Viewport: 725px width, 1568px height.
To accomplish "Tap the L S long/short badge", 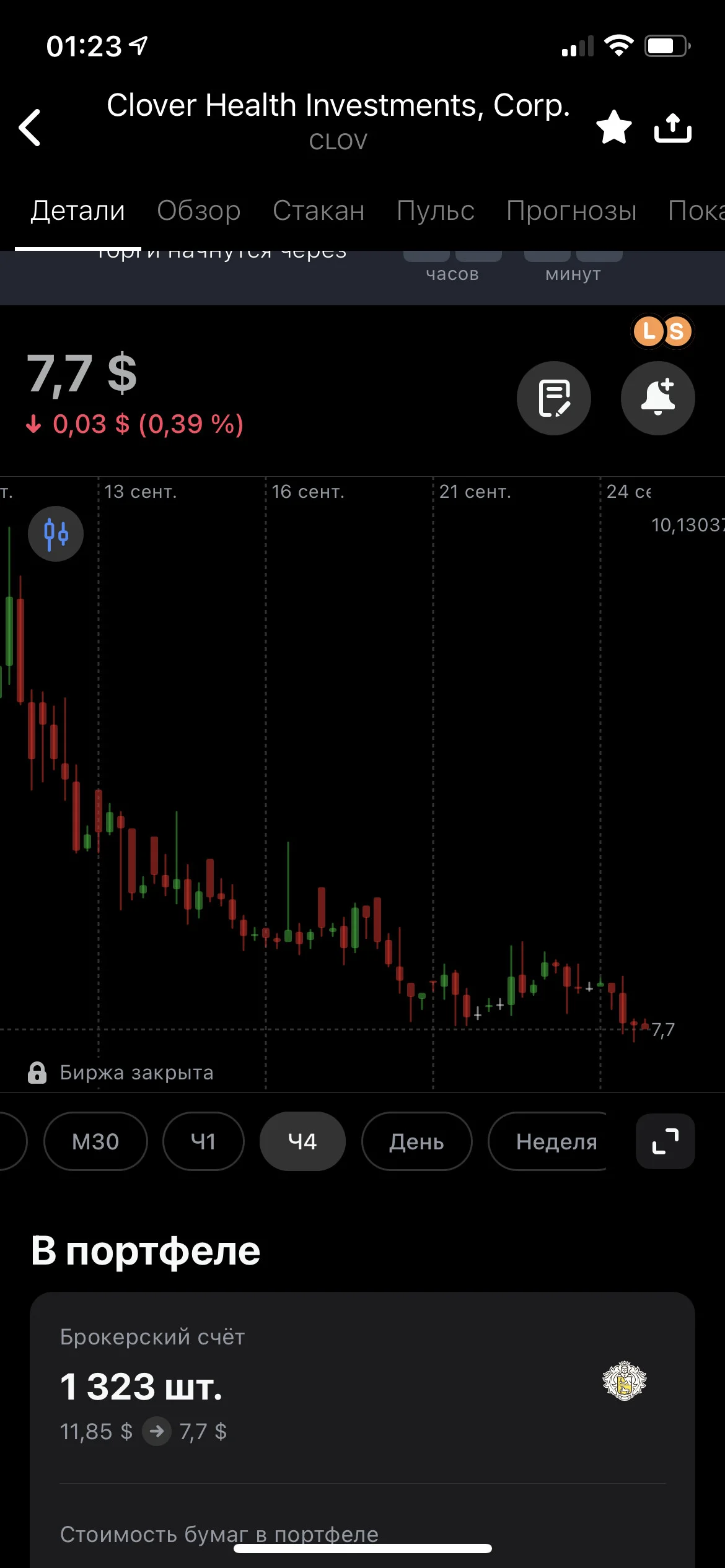I will tap(662, 331).
